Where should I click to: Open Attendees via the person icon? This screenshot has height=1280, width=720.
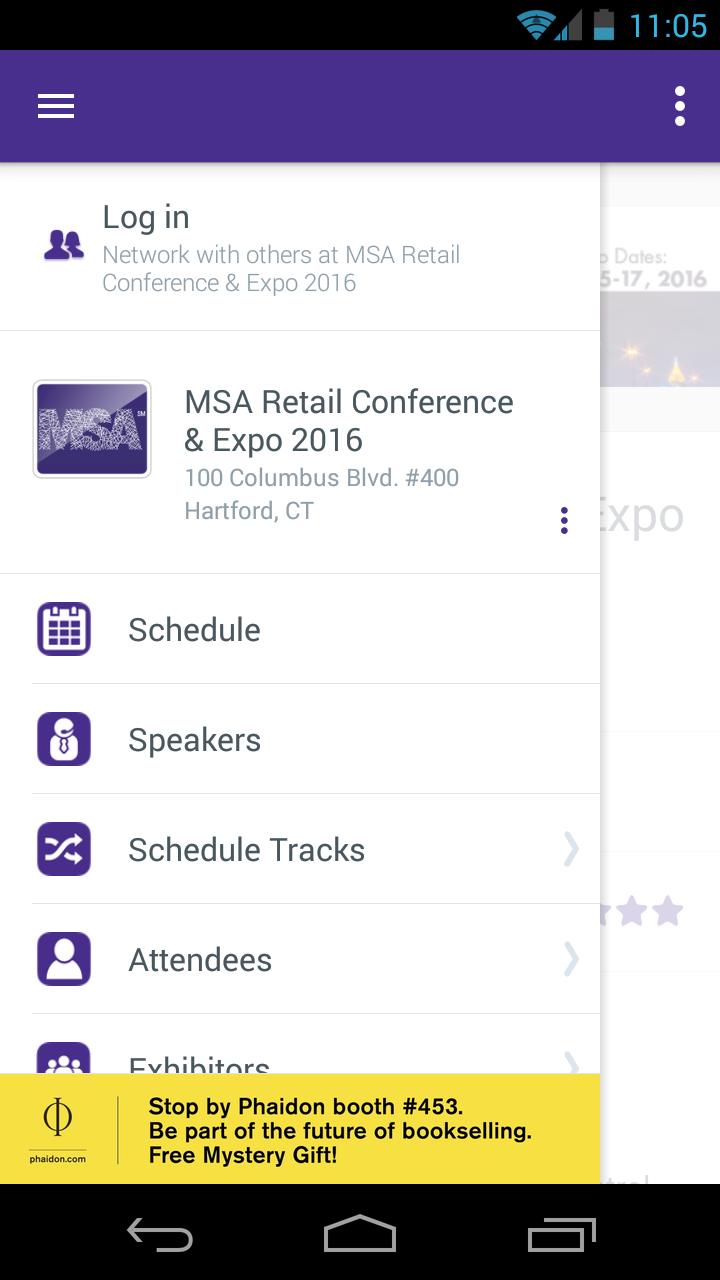pos(63,959)
